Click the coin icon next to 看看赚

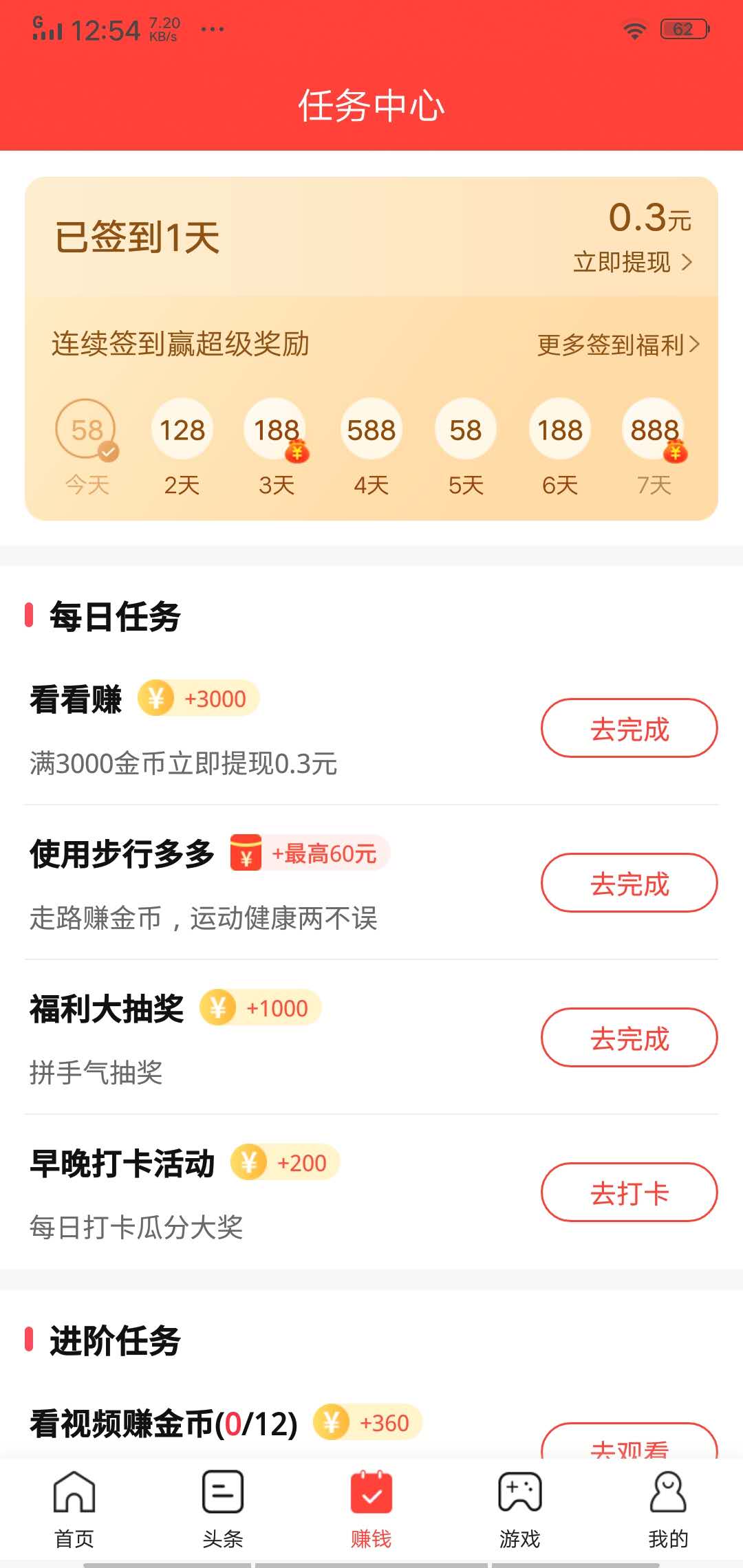click(x=160, y=699)
